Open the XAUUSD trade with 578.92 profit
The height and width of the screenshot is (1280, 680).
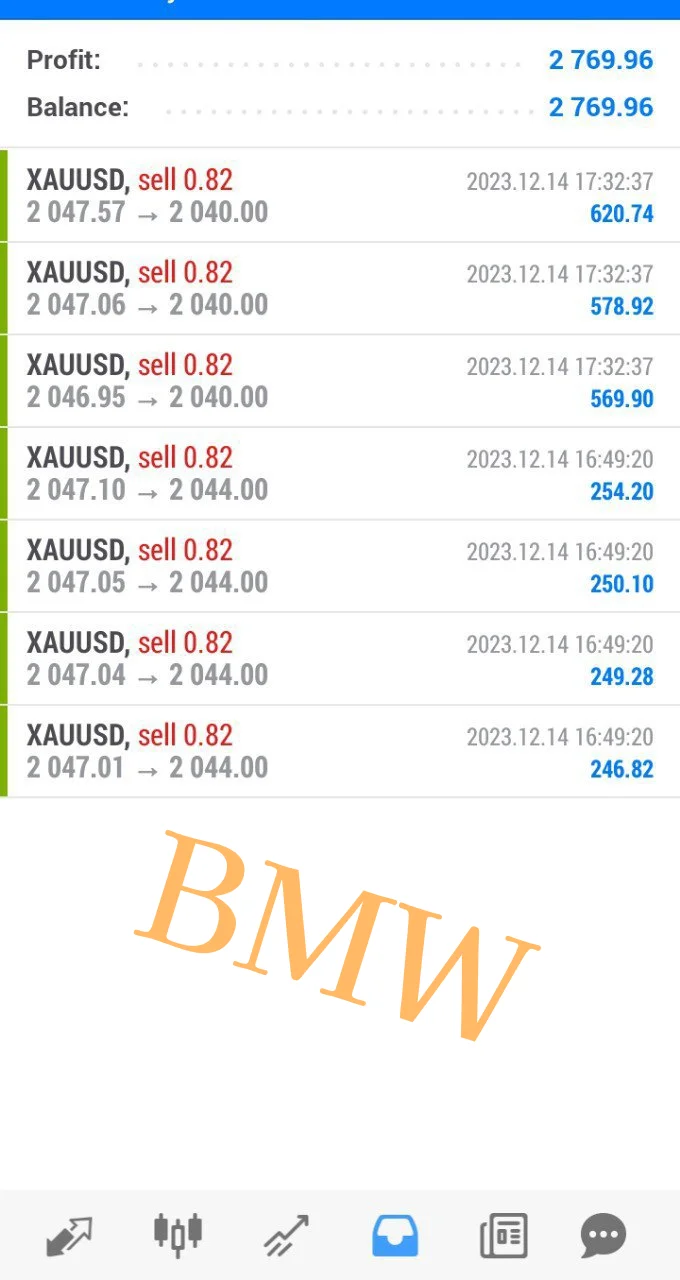[340, 289]
